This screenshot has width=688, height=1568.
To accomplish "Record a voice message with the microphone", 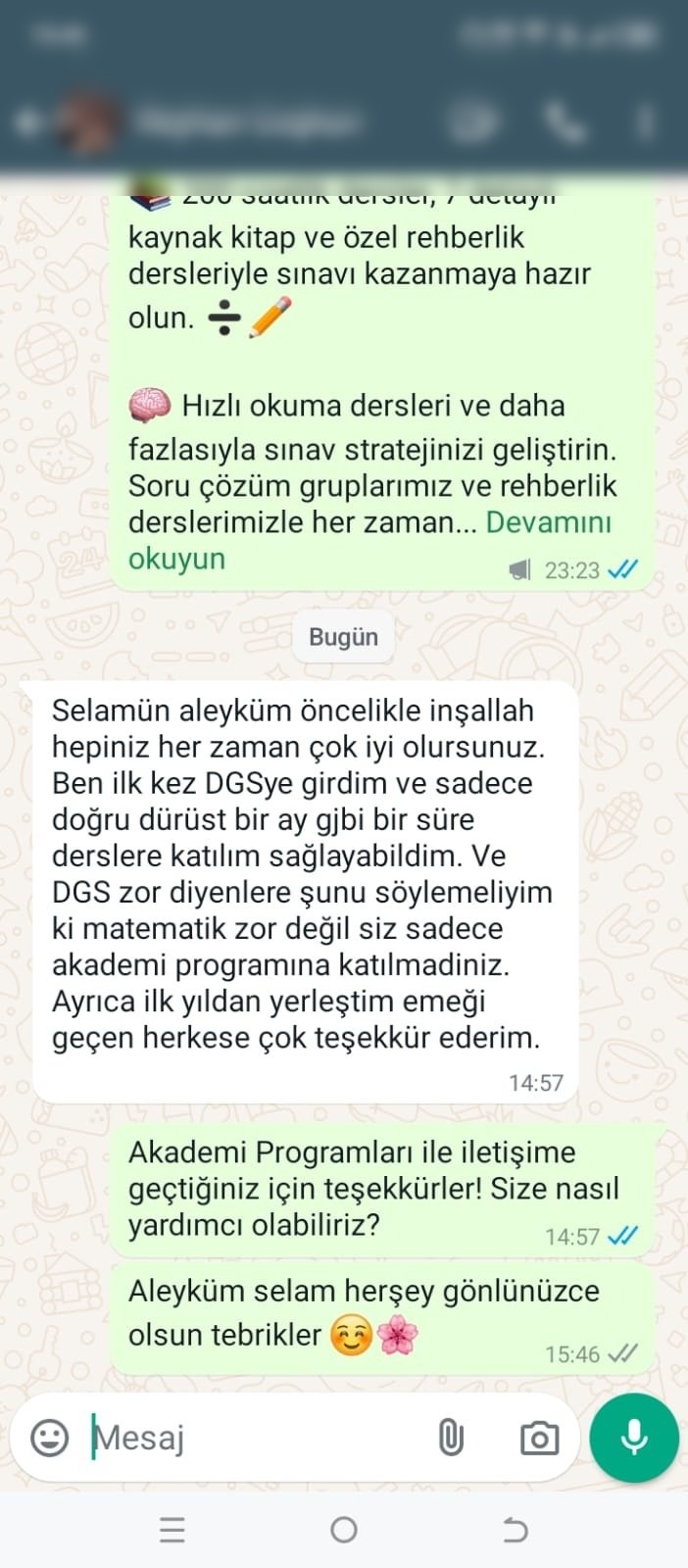I will [634, 1438].
